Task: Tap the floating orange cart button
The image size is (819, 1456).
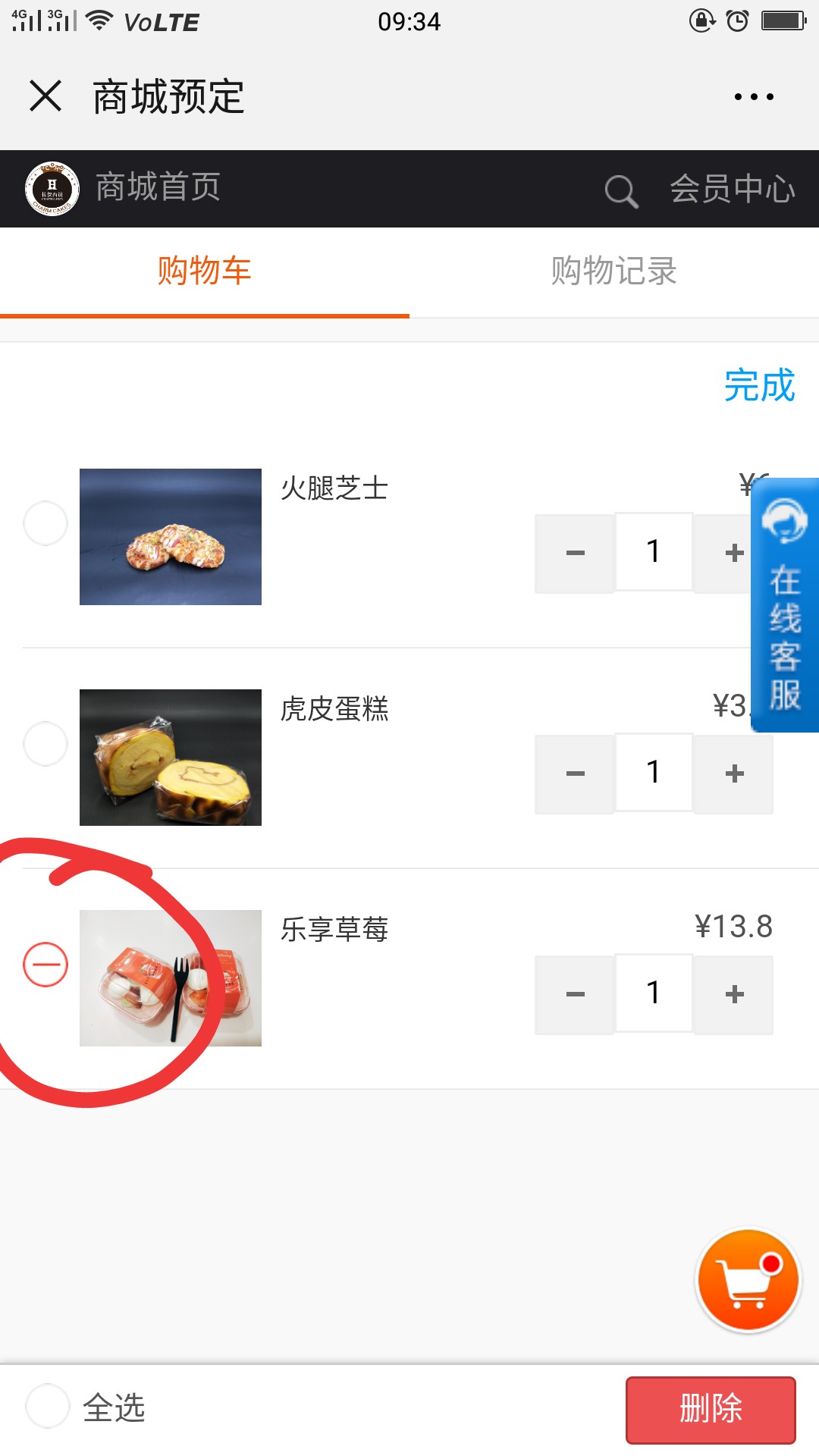Action: tap(748, 1280)
